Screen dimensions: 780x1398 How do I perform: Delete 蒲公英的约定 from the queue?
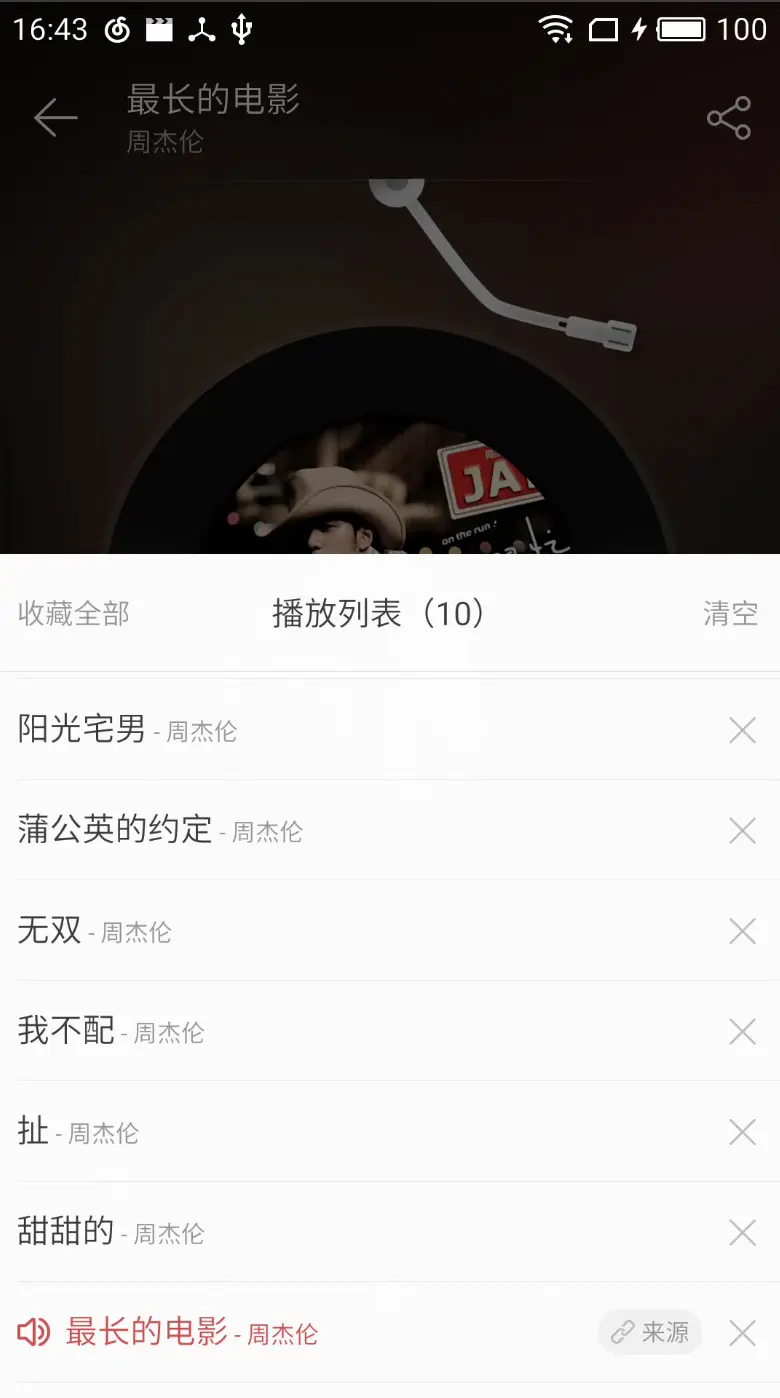(x=742, y=830)
